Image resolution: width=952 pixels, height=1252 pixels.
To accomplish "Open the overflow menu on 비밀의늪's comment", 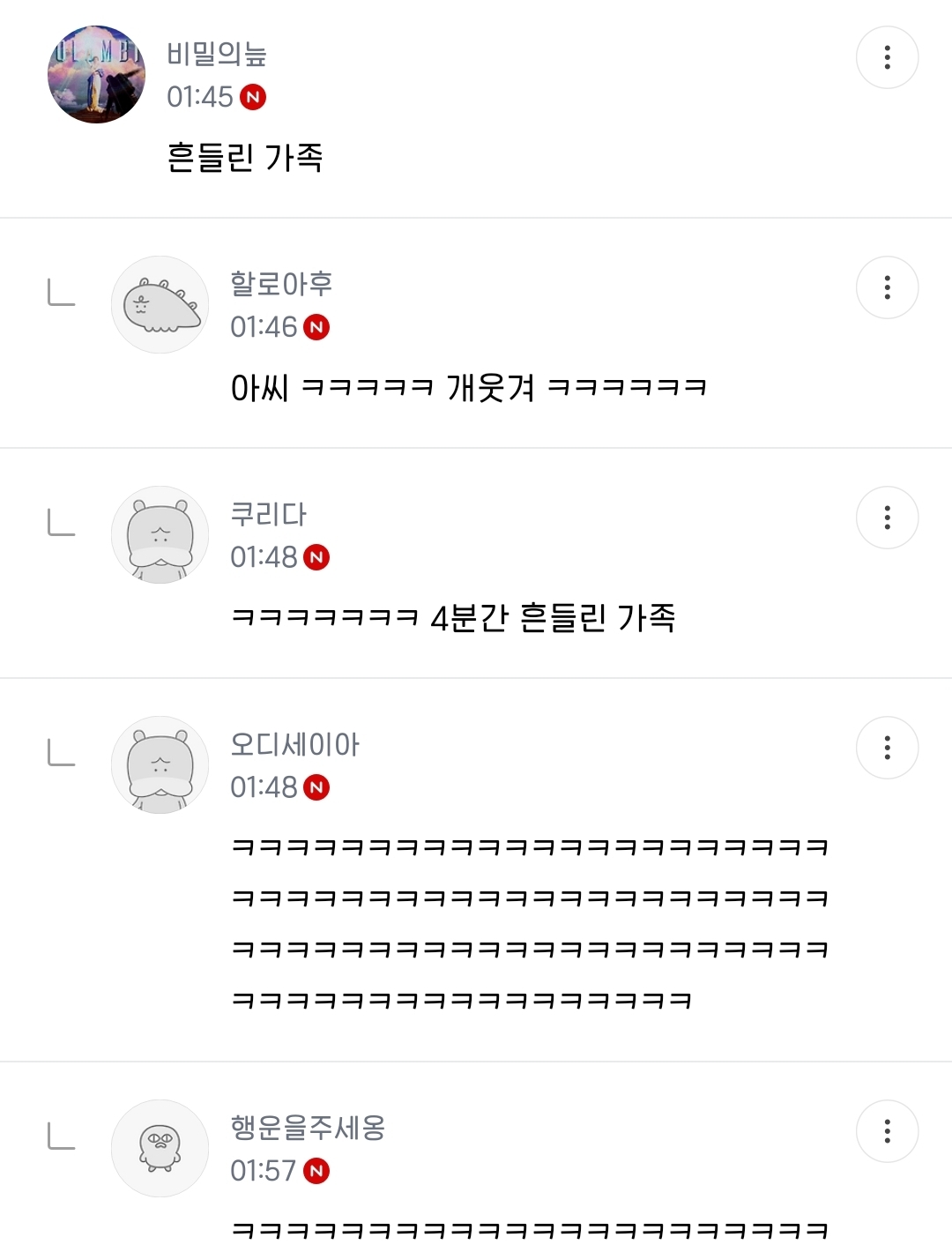I will click(x=887, y=57).
